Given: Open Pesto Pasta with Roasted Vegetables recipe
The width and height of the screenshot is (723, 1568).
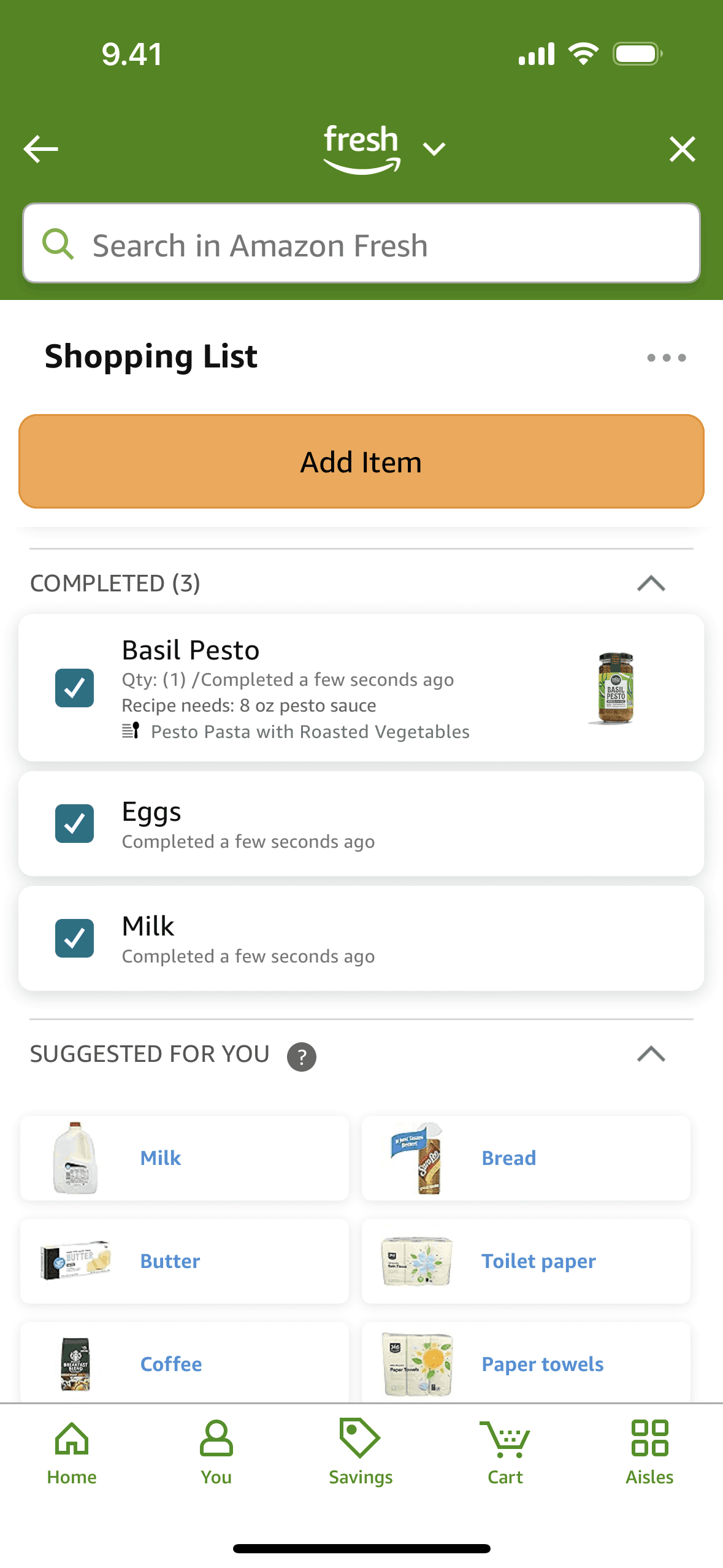Looking at the screenshot, I should pos(310,732).
